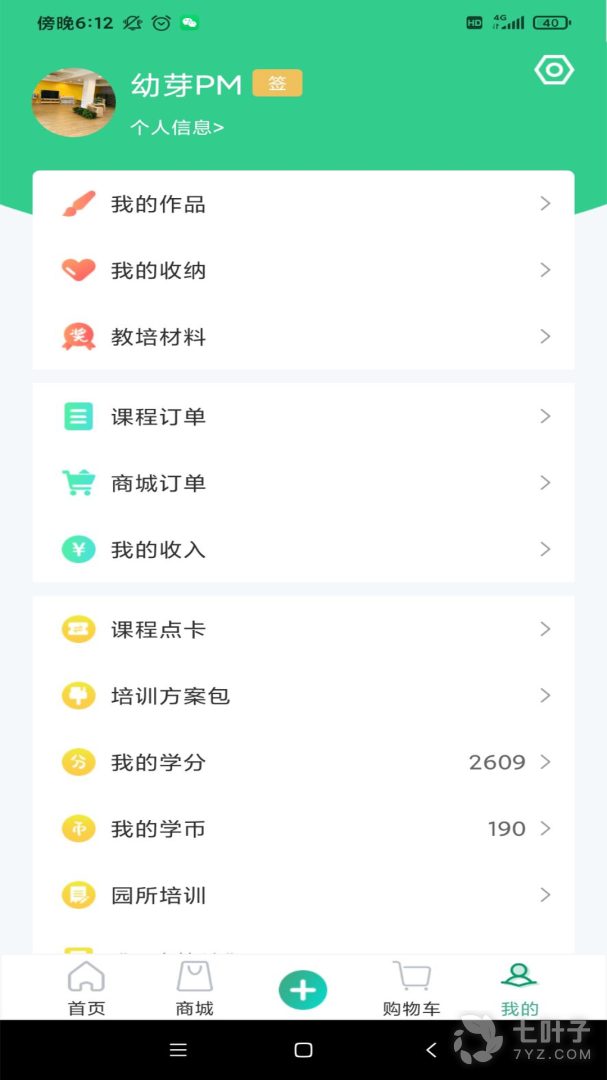This screenshot has height=1080, width=607.
Task: Open 培训方案包
Action: [303, 696]
